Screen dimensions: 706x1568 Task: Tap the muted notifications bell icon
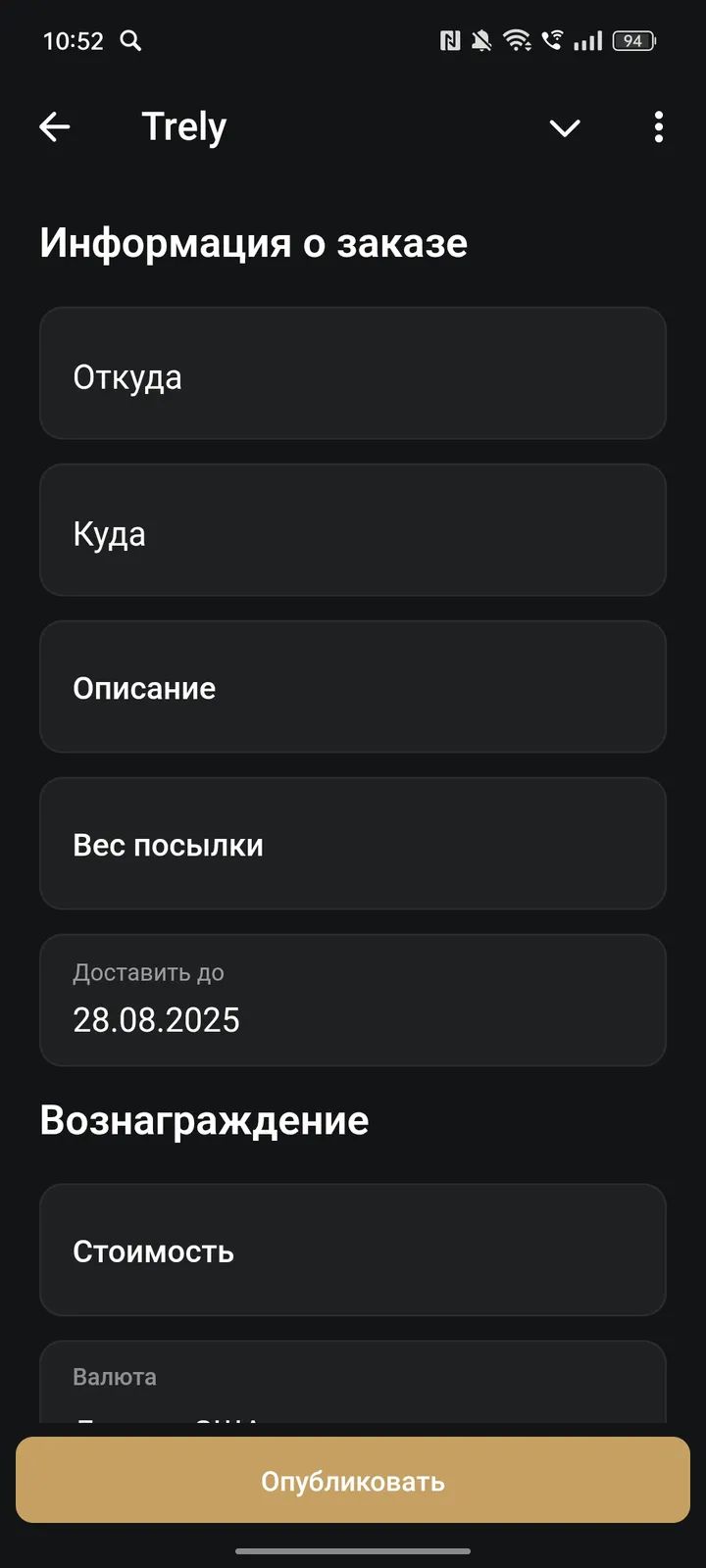tap(483, 40)
